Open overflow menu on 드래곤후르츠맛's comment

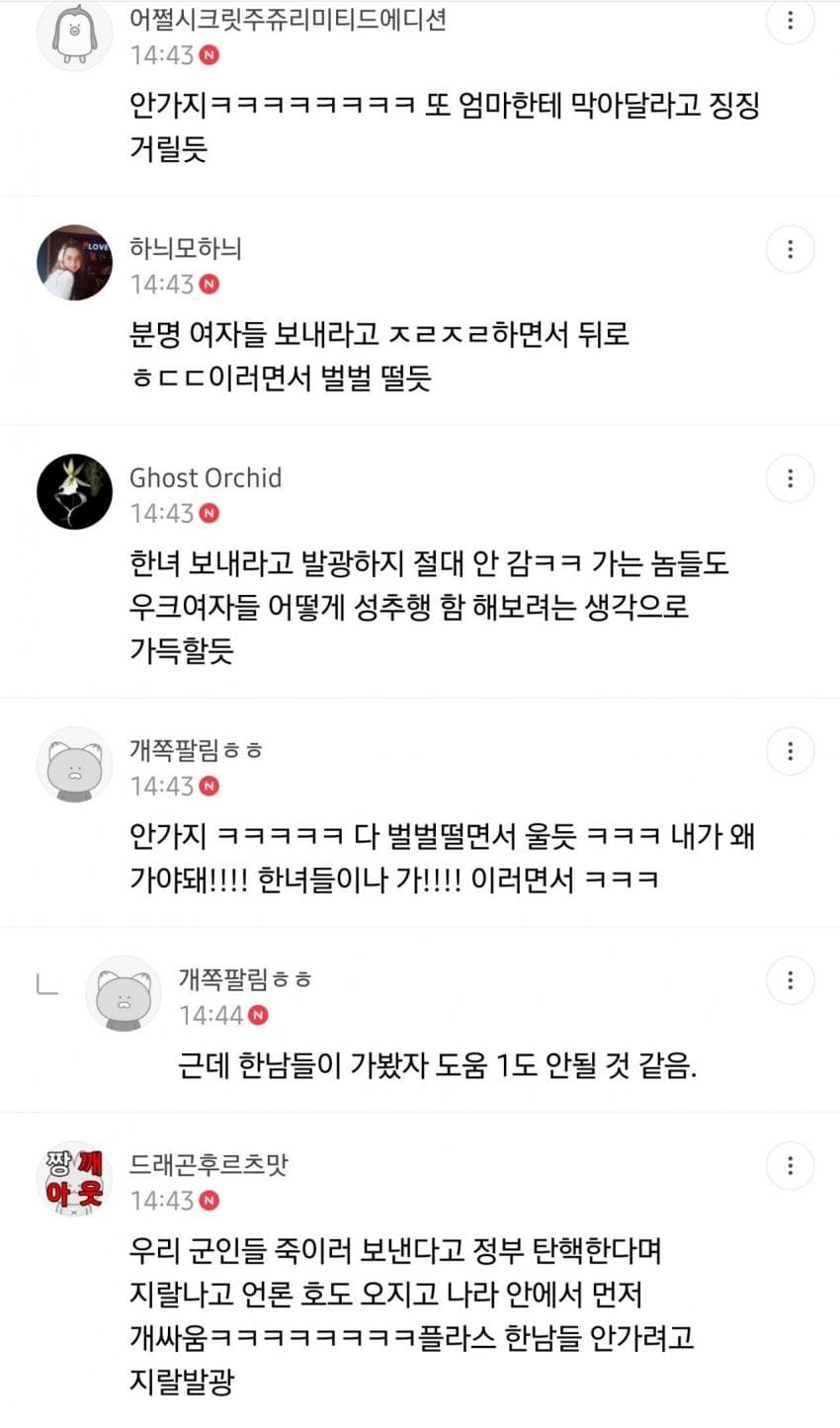pos(790,1166)
